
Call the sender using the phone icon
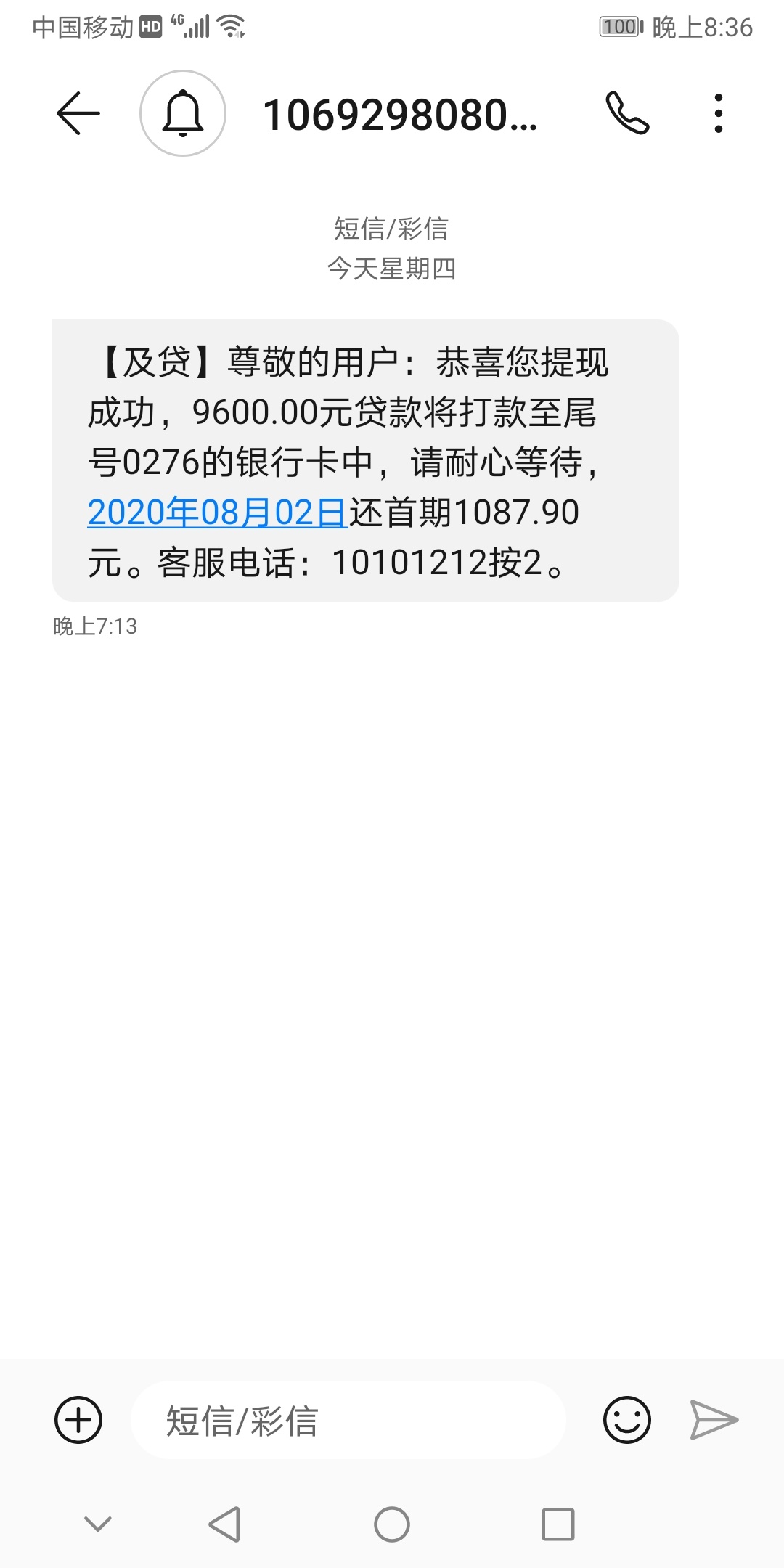(x=627, y=113)
